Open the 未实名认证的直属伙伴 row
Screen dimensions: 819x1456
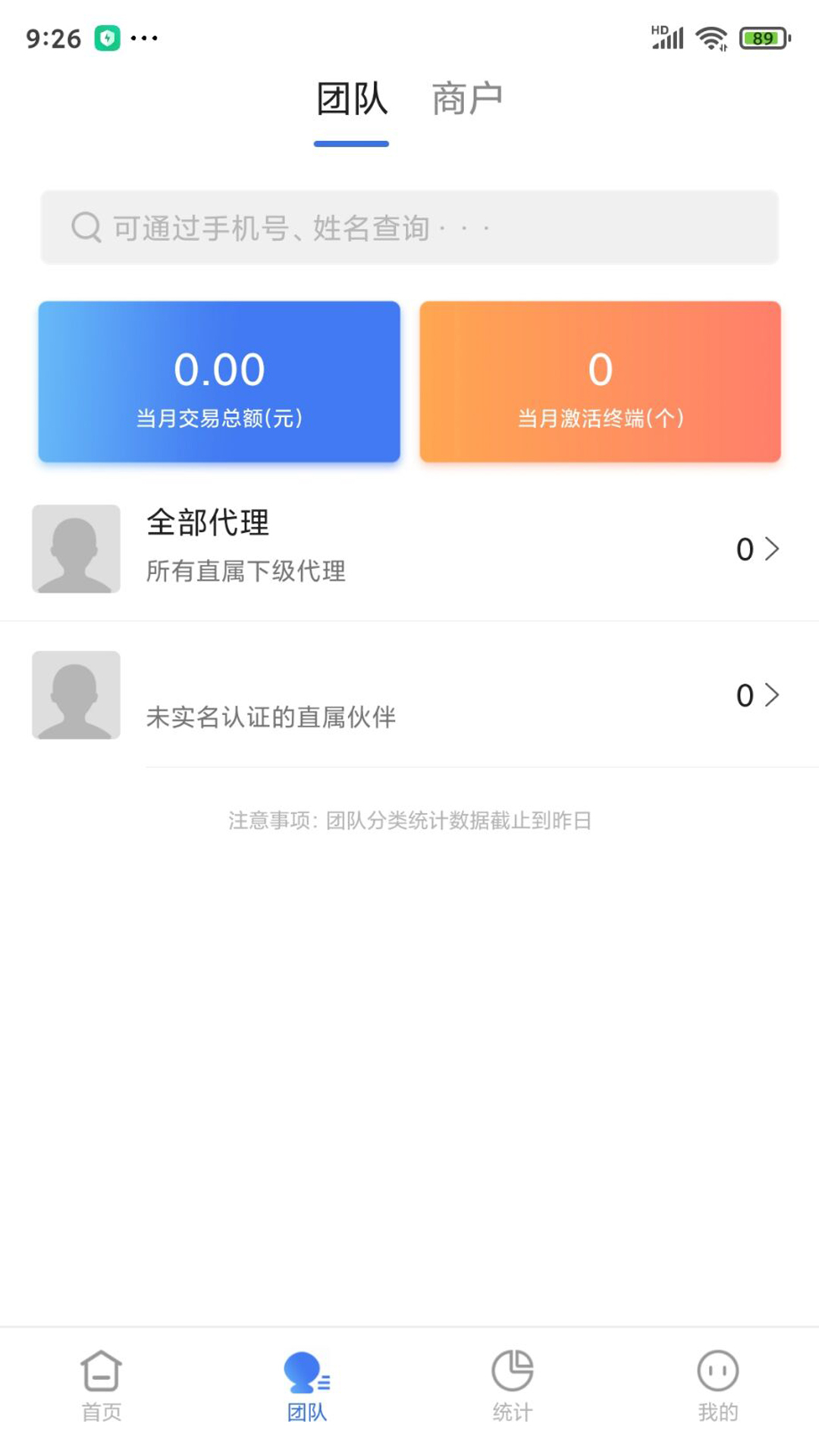[409, 695]
